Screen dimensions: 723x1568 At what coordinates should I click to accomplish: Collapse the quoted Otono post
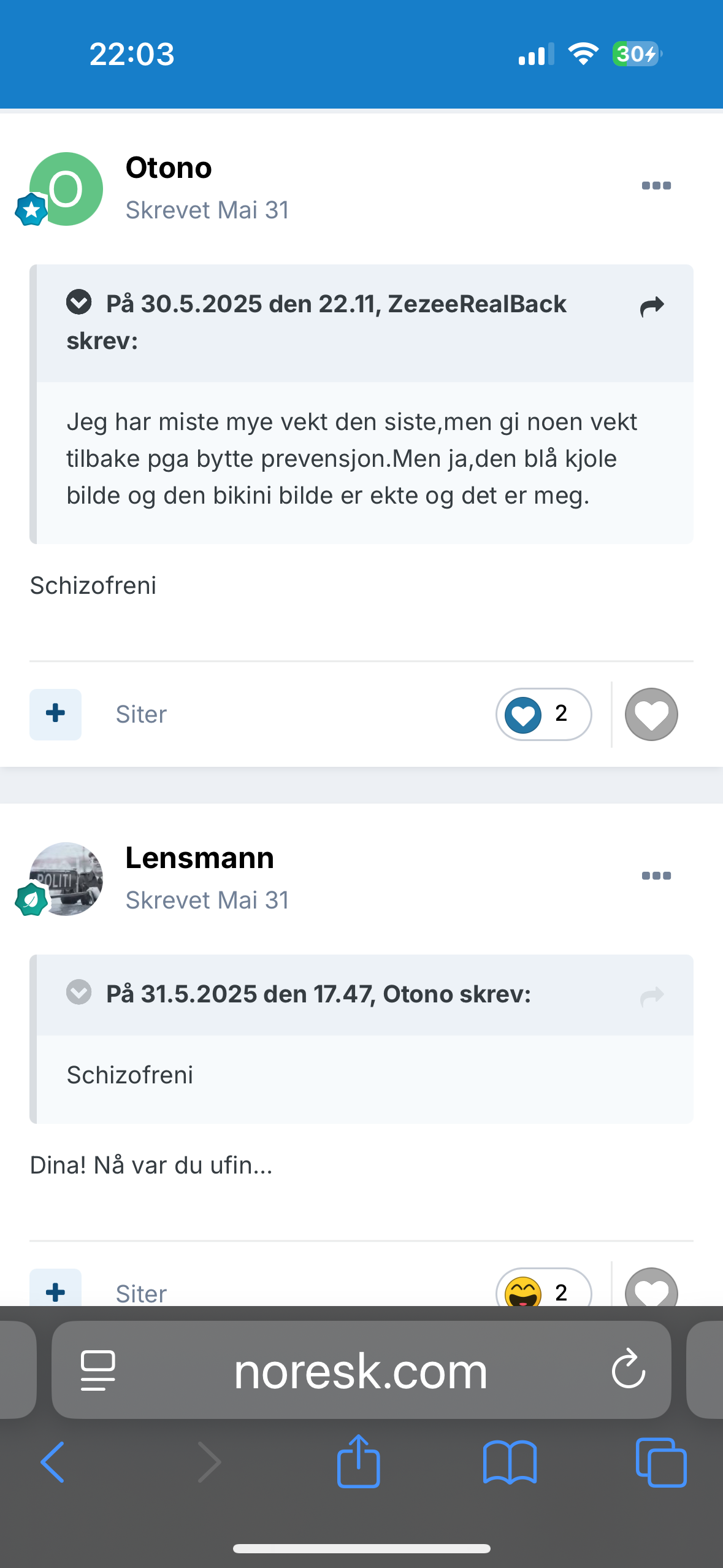(x=79, y=992)
